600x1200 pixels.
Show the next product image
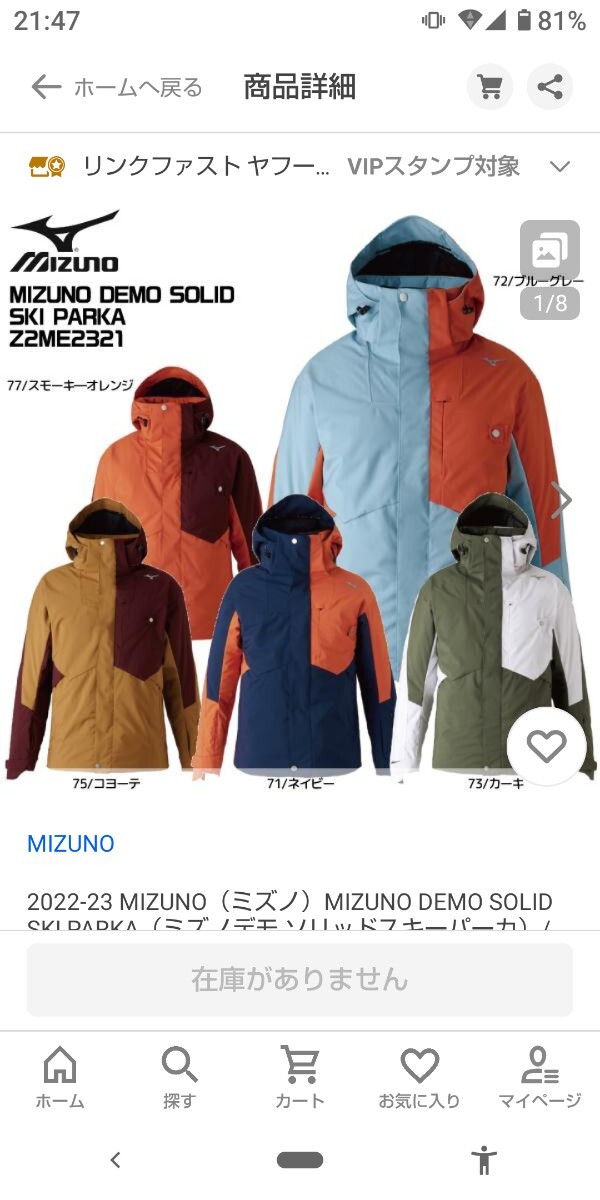(563, 500)
